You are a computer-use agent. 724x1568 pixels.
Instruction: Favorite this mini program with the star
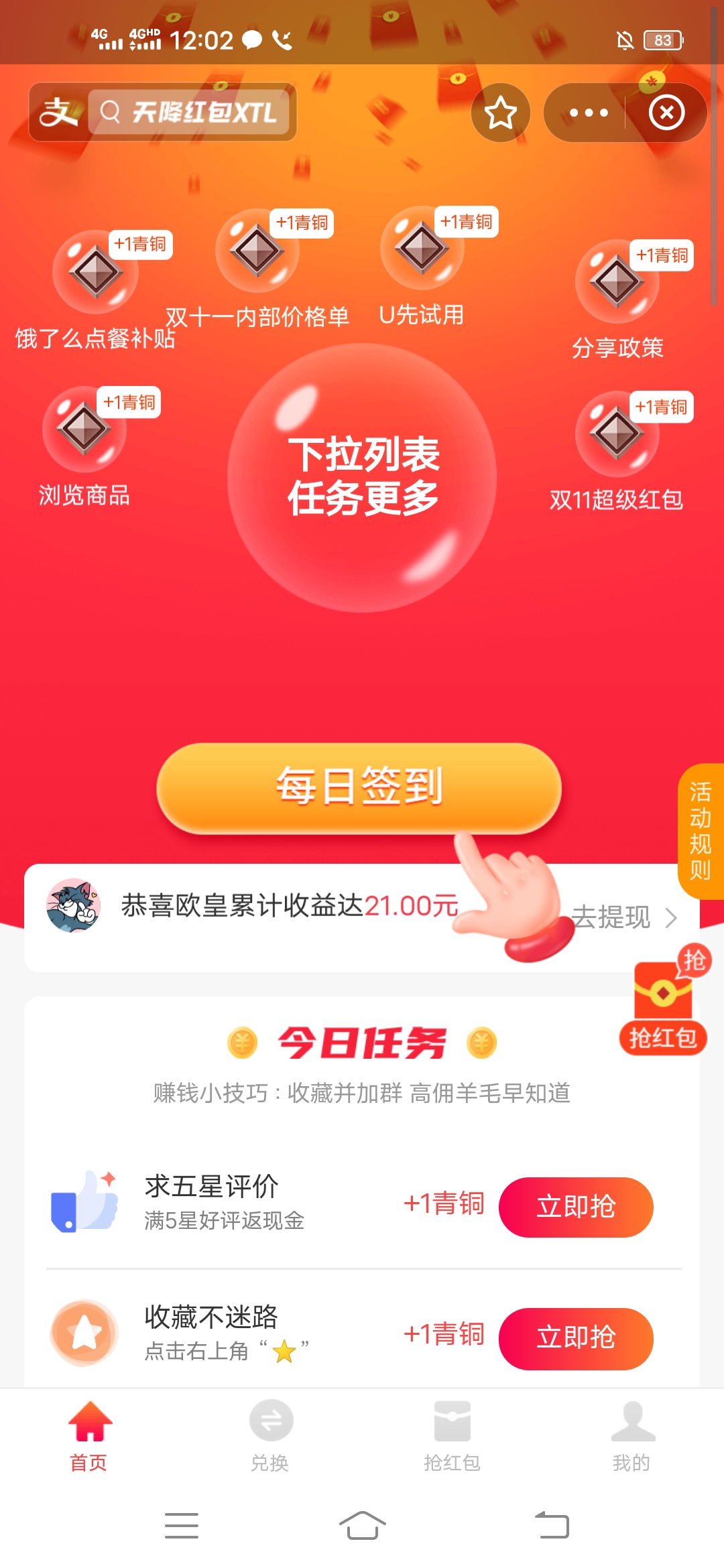[500, 113]
